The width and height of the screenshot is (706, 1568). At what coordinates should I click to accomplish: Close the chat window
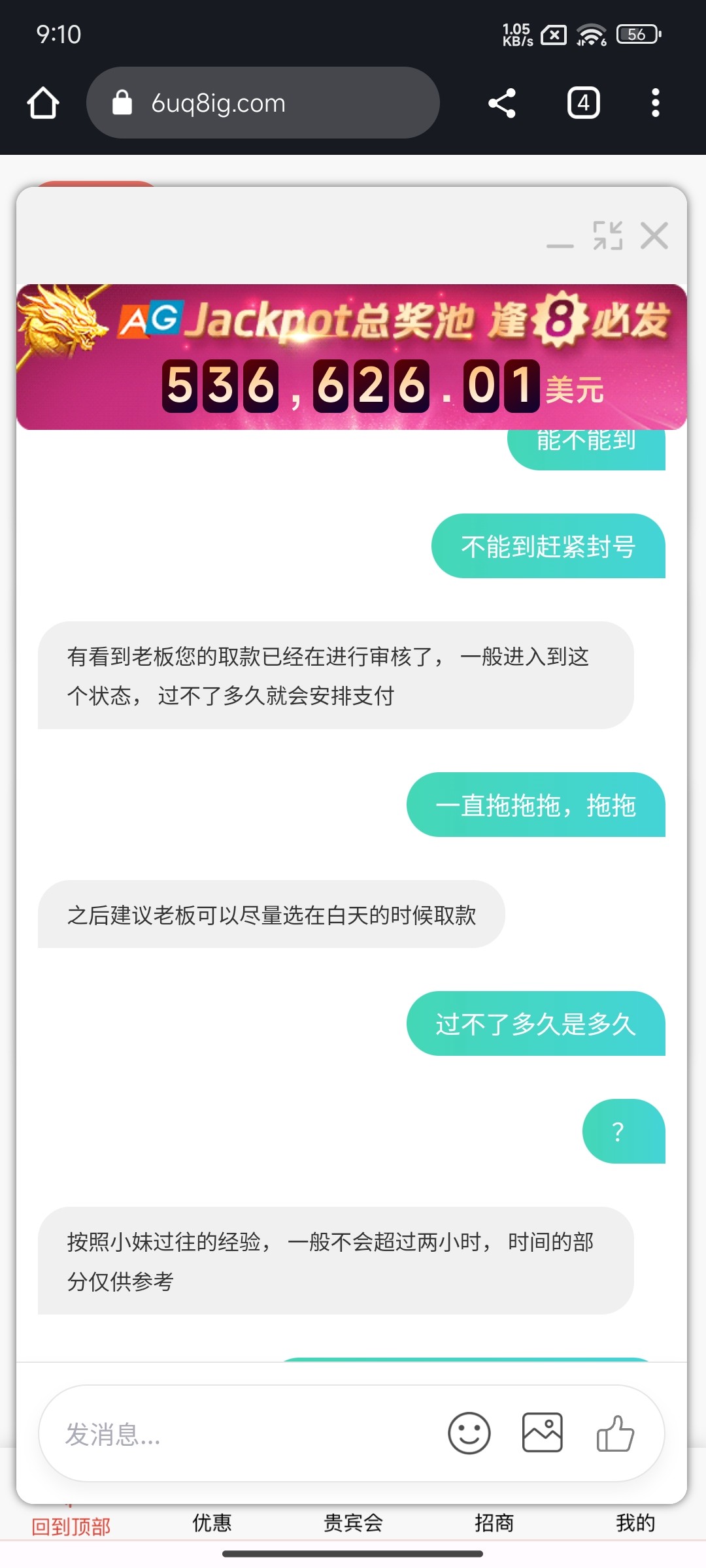pyautogui.click(x=654, y=236)
